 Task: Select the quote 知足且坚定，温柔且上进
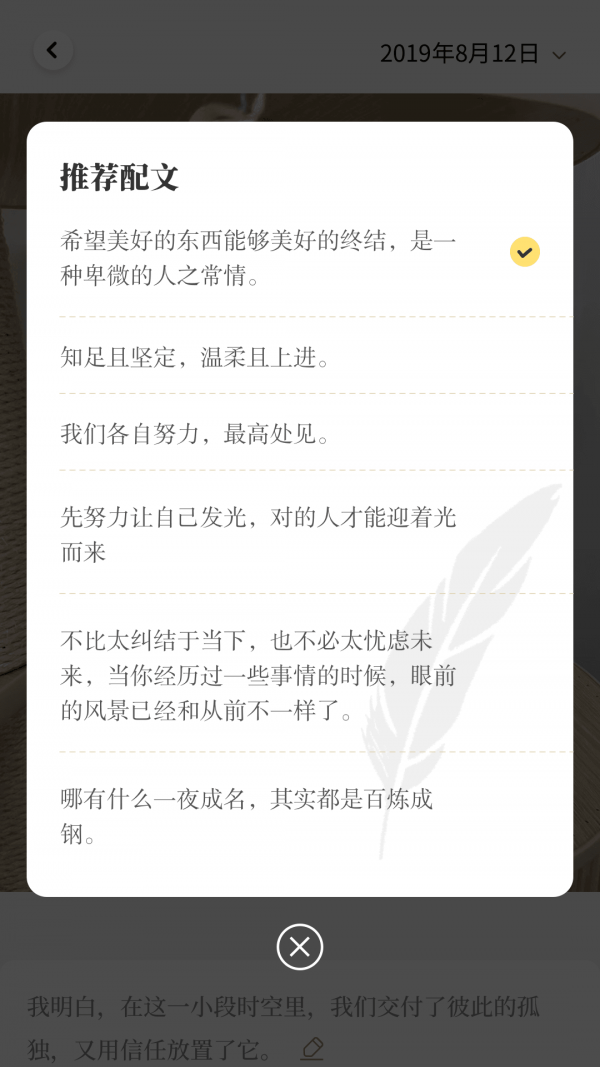[x=196, y=357]
